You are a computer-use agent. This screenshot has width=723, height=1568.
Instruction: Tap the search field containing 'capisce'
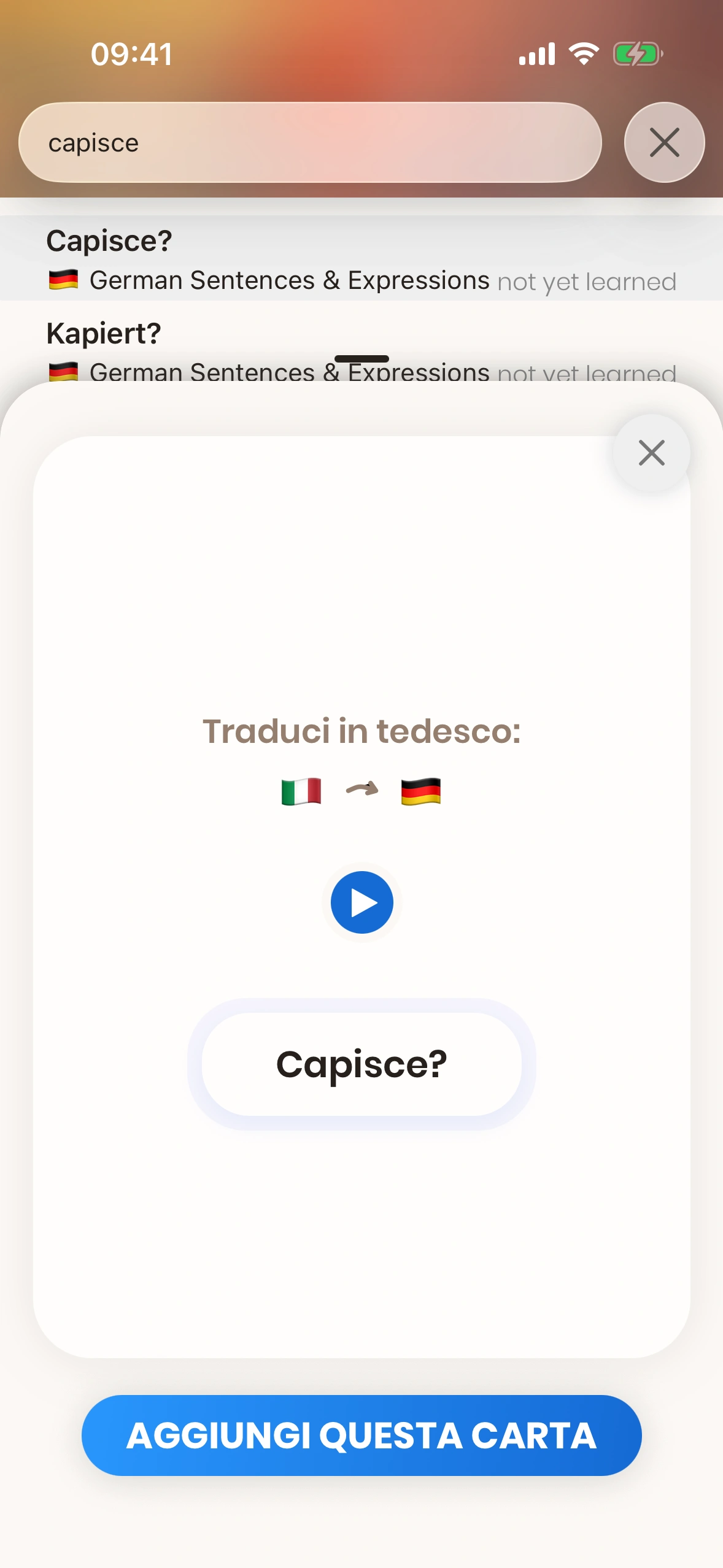[310, 142]
